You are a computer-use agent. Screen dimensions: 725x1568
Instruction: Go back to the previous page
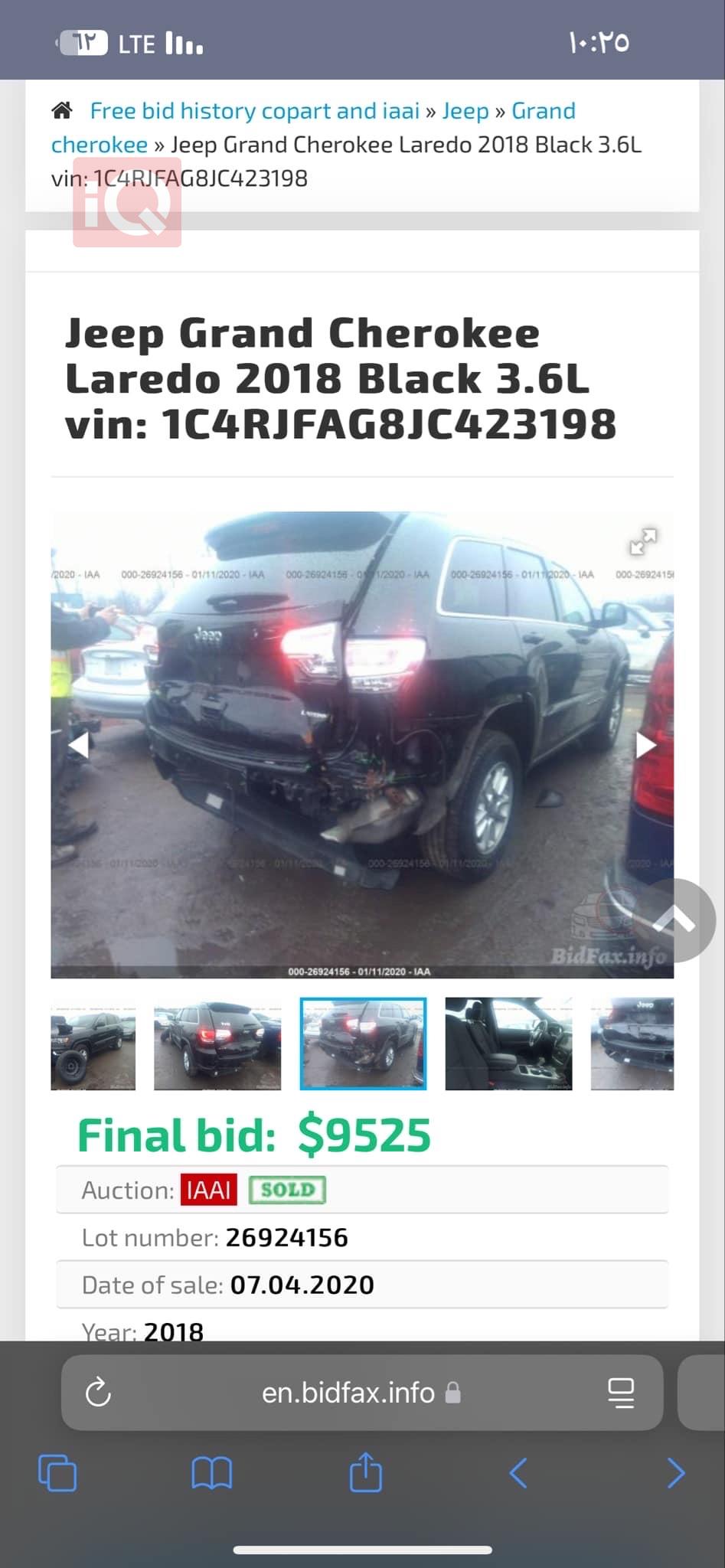tap(518, 1472)
